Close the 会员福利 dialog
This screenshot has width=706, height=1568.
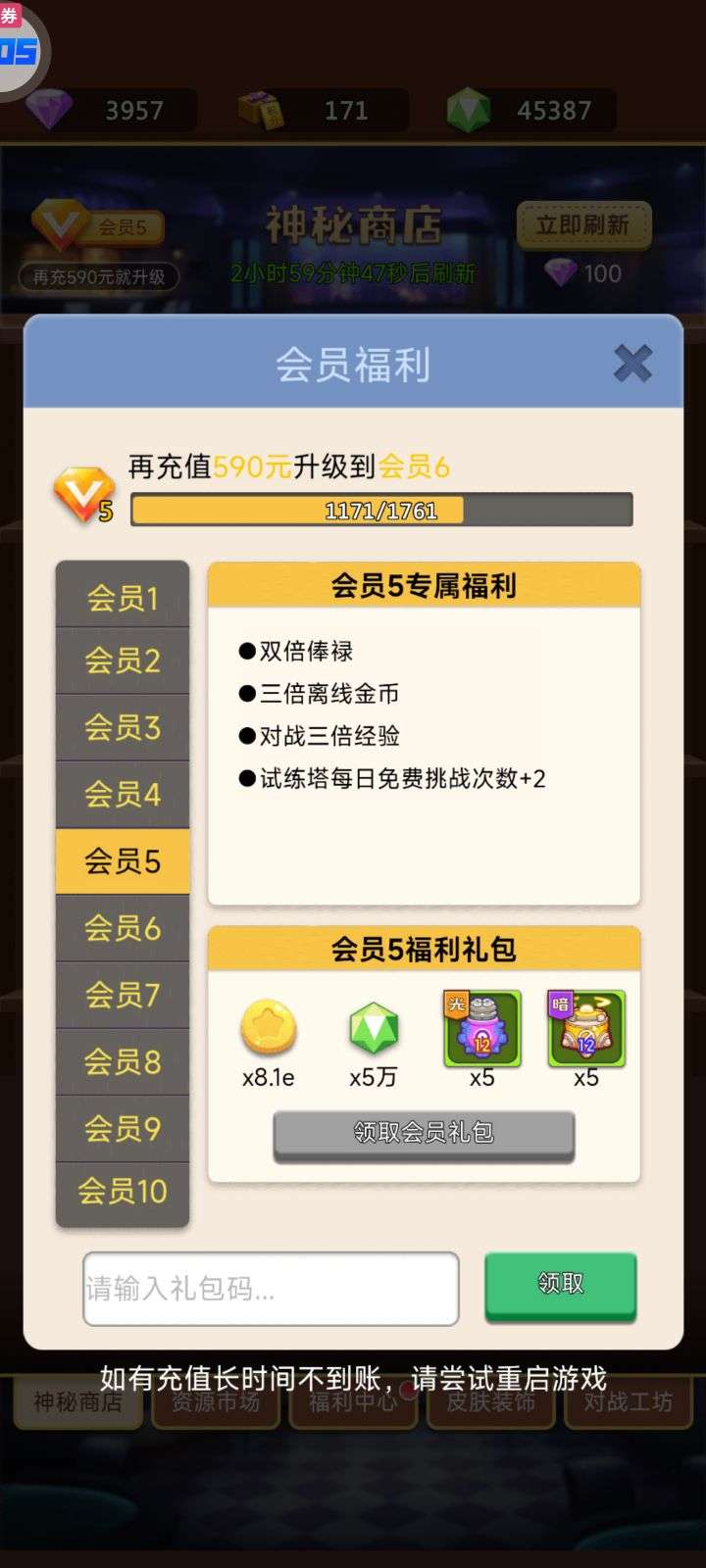632,364
